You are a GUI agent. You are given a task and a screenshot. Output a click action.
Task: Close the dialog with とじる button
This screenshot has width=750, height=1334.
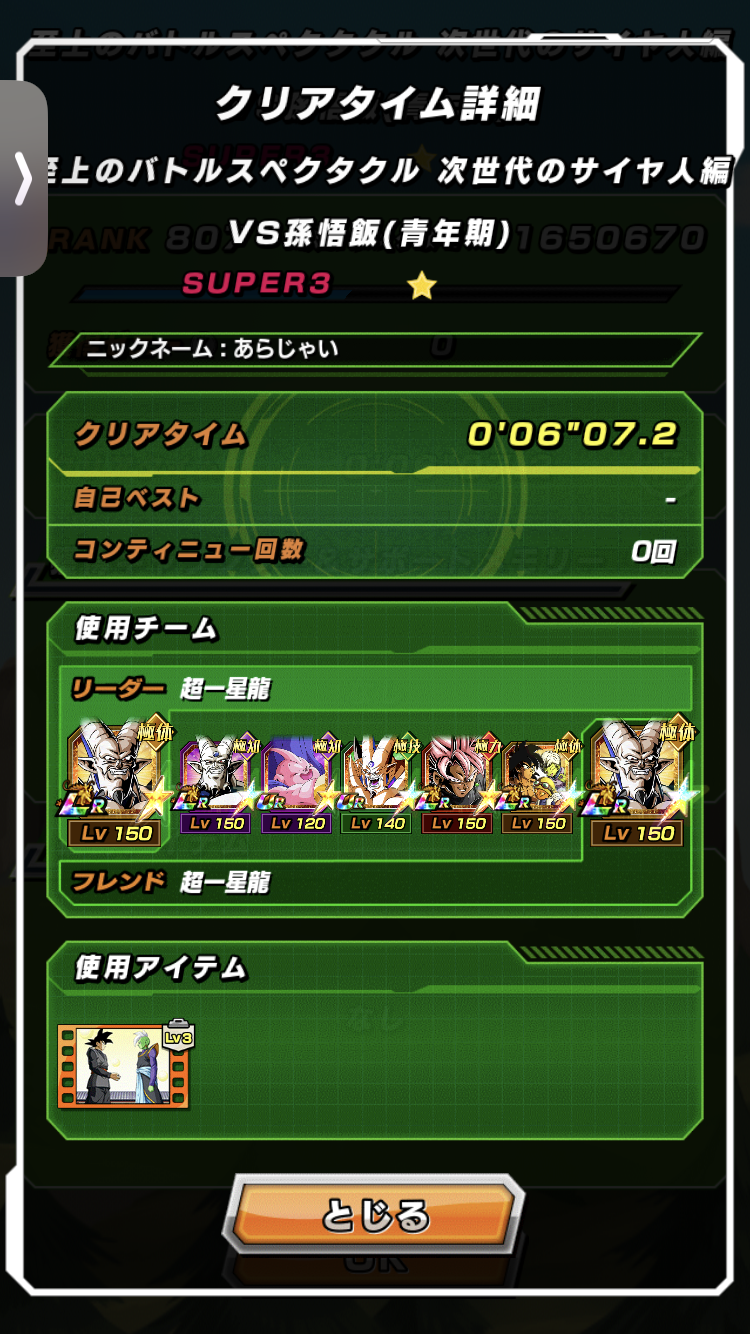[x=374, y=1215]
